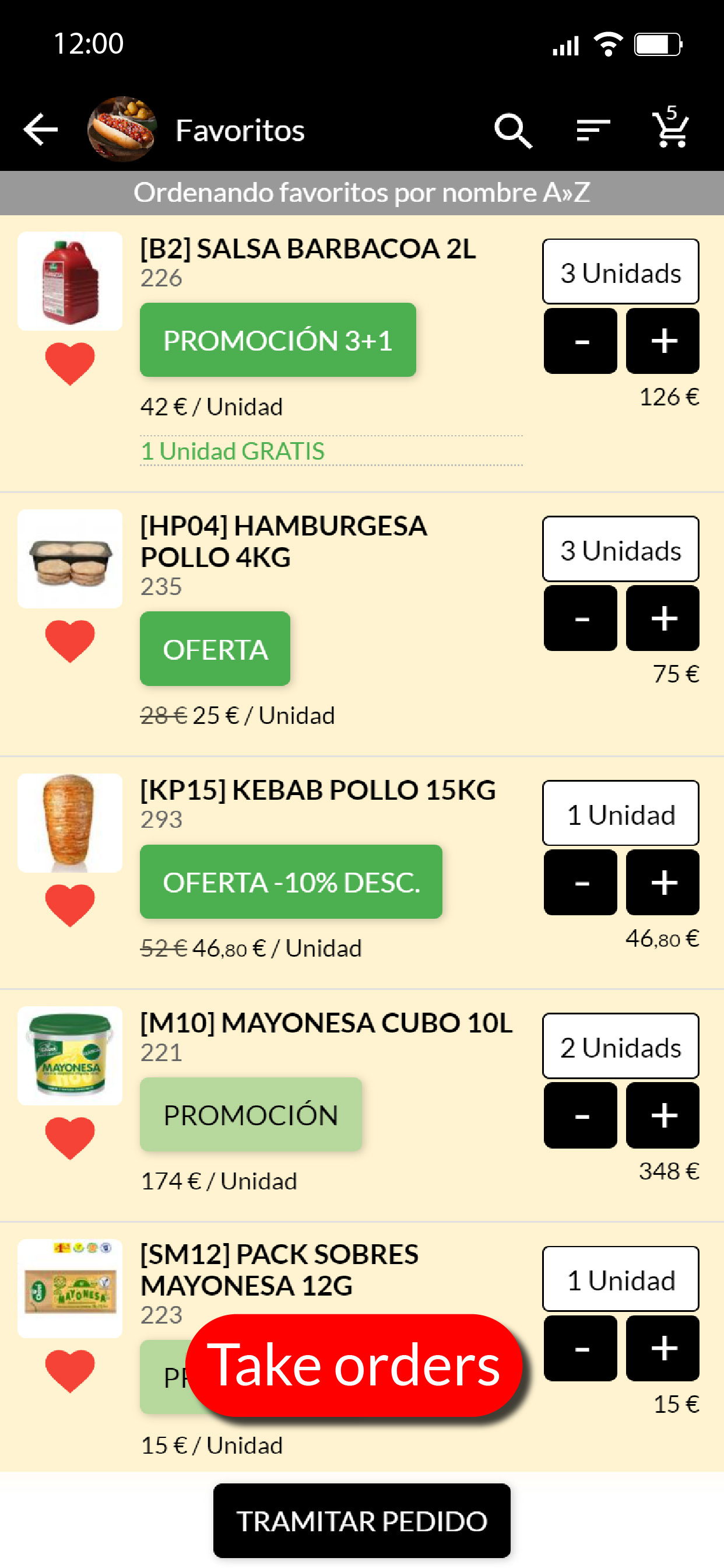Image resolution: width=724 pixels, height=1568 pixels.
Task: Unfavorite Salsa Barbacoa 2L heart
Action: 70,363
